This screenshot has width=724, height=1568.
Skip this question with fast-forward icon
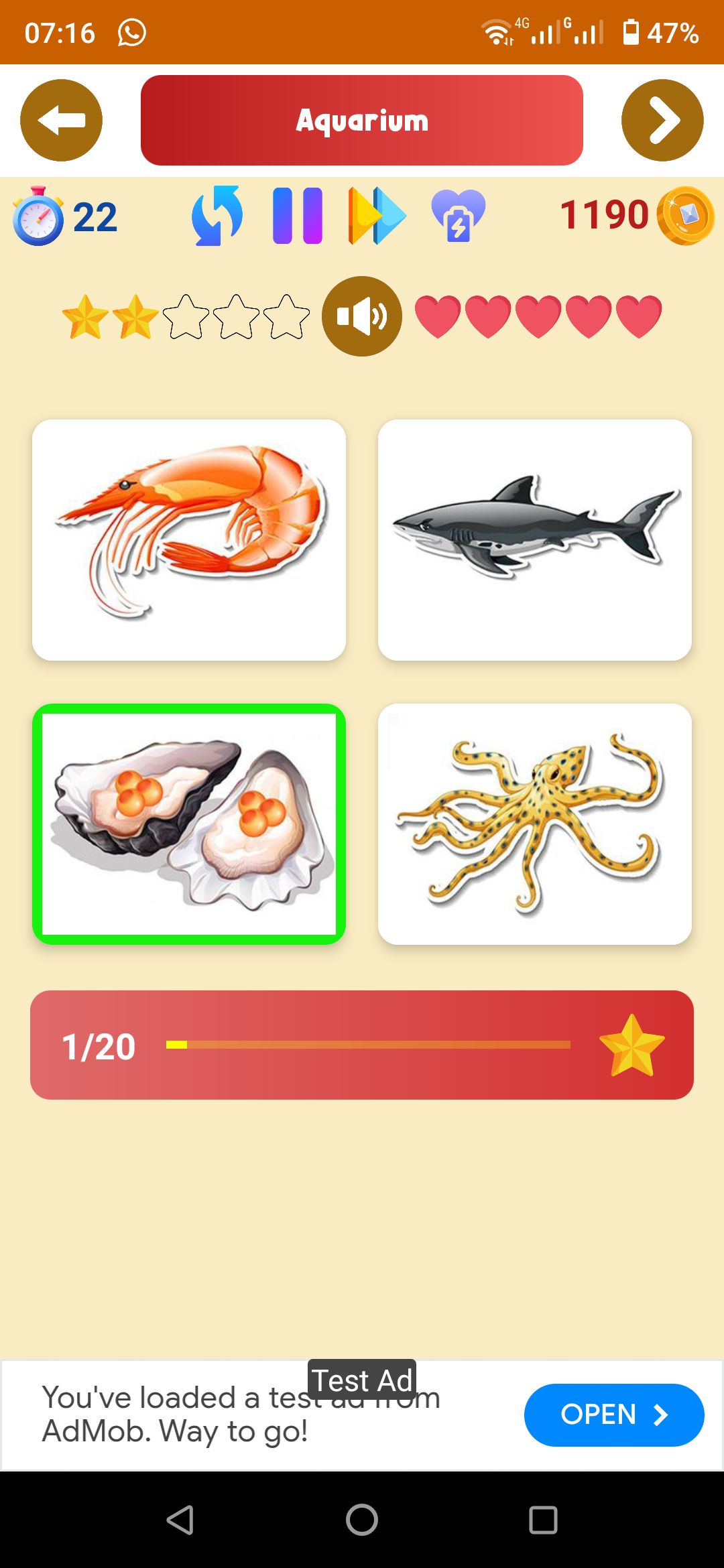[377, 216]
